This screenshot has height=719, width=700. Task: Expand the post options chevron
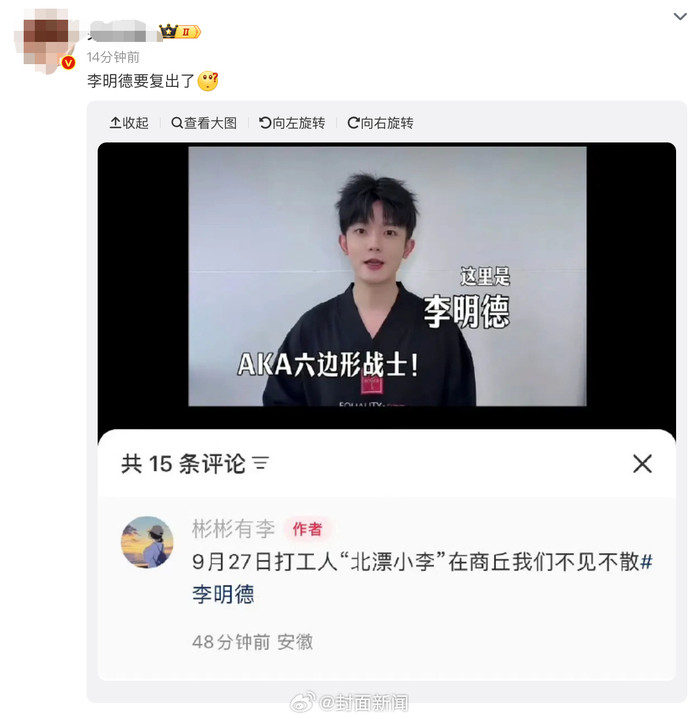[x=680, y=15]
